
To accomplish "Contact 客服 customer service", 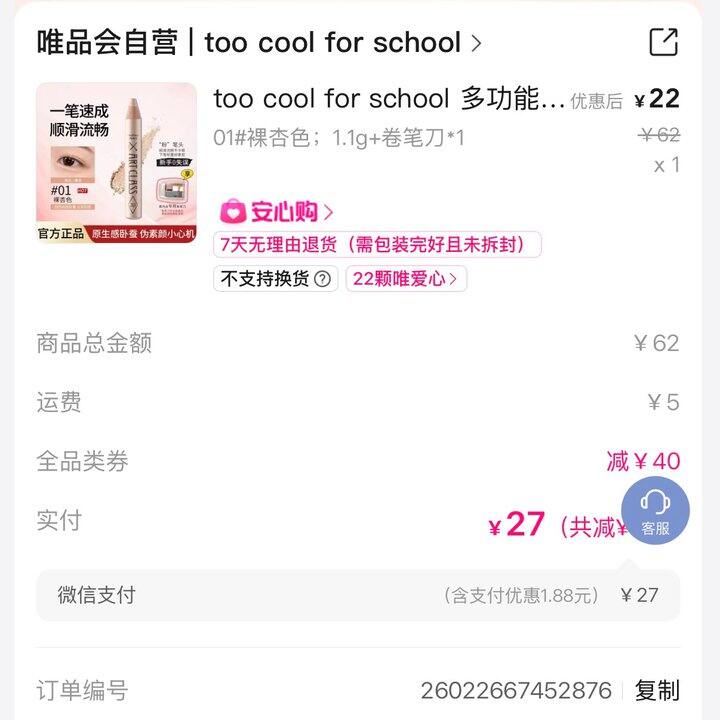I will pyautogui.click(x=655, y=510).
